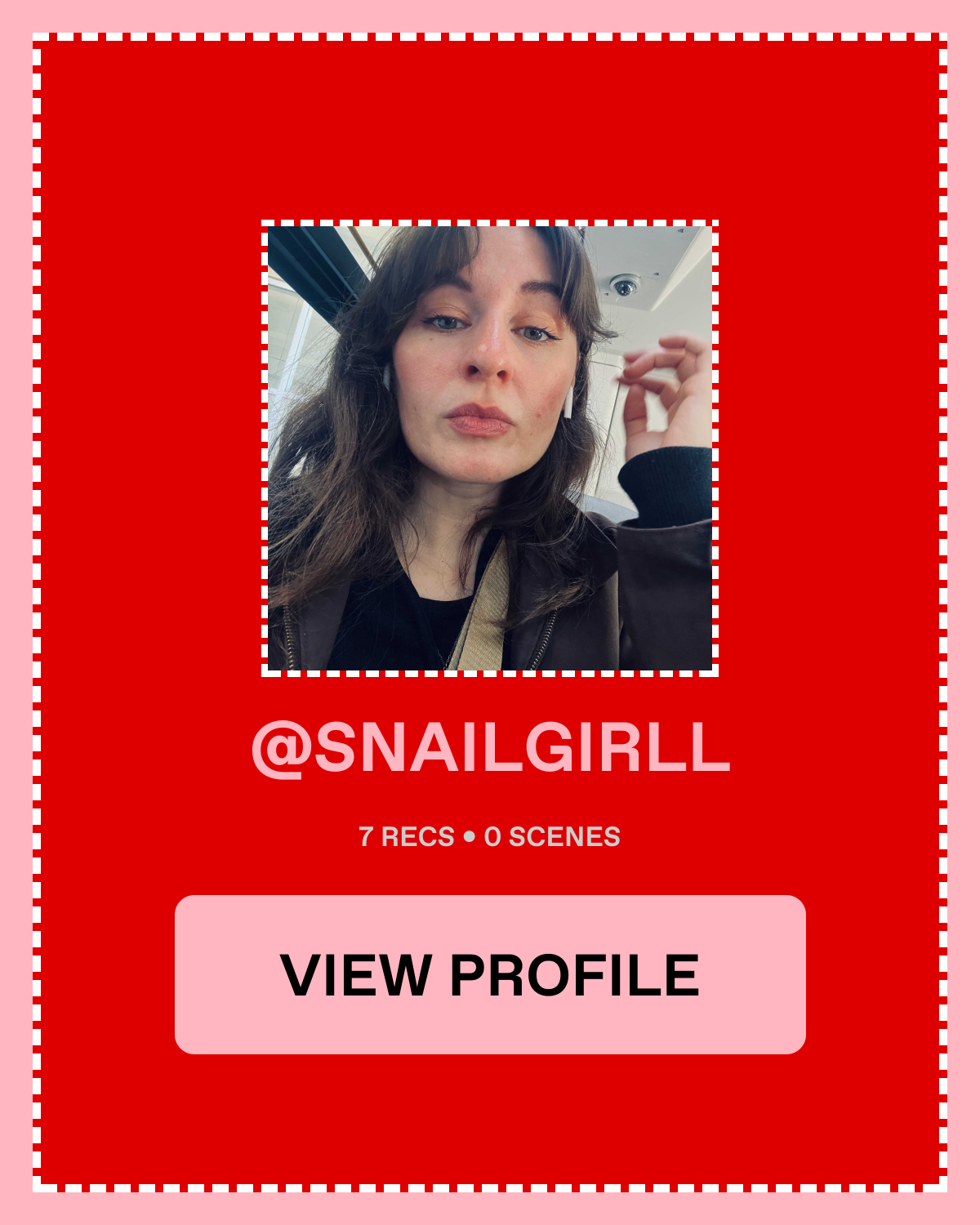Open @snailgirll's profile photo
980x1225 pixels.
490,448
